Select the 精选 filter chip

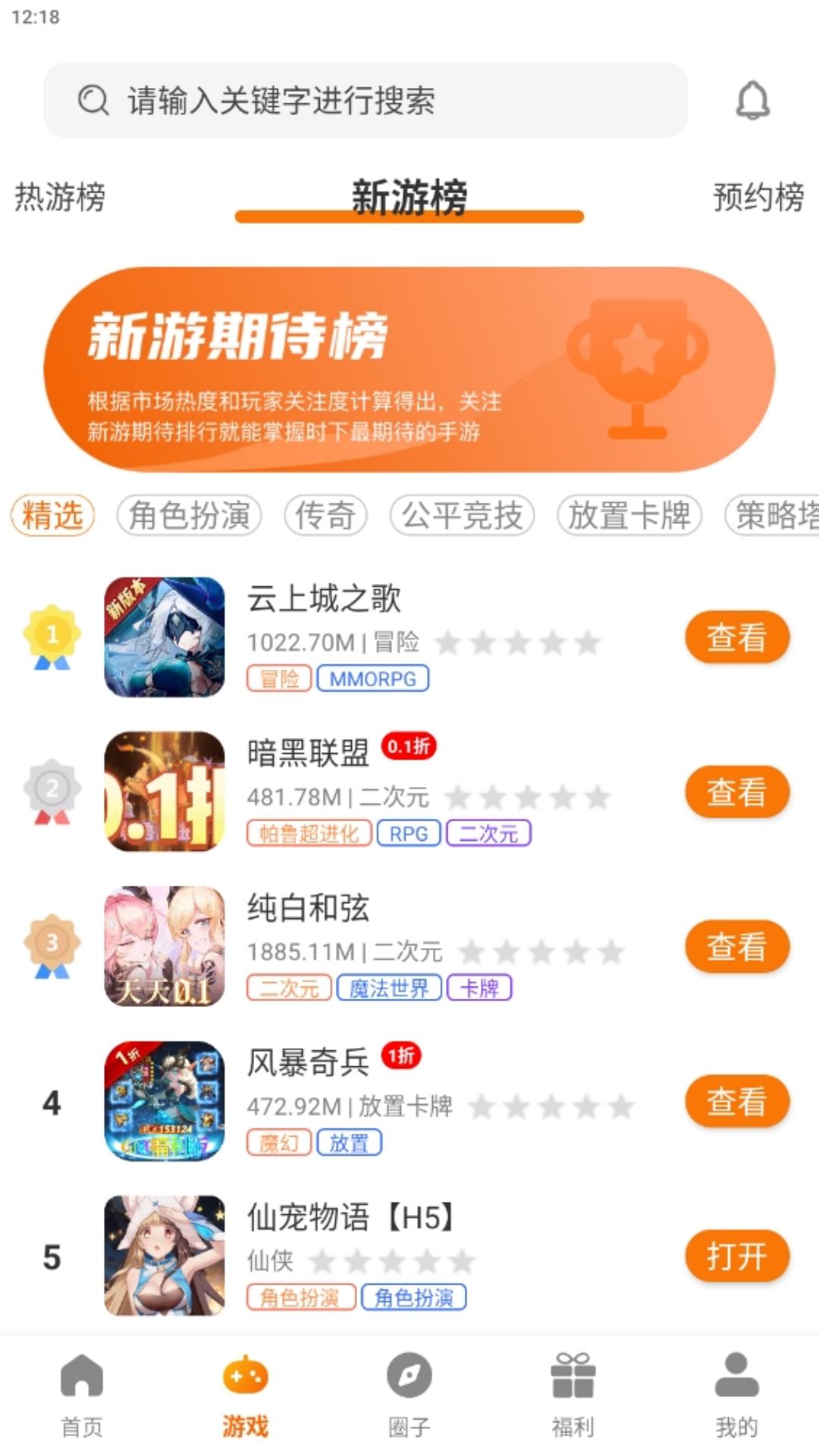52,516
